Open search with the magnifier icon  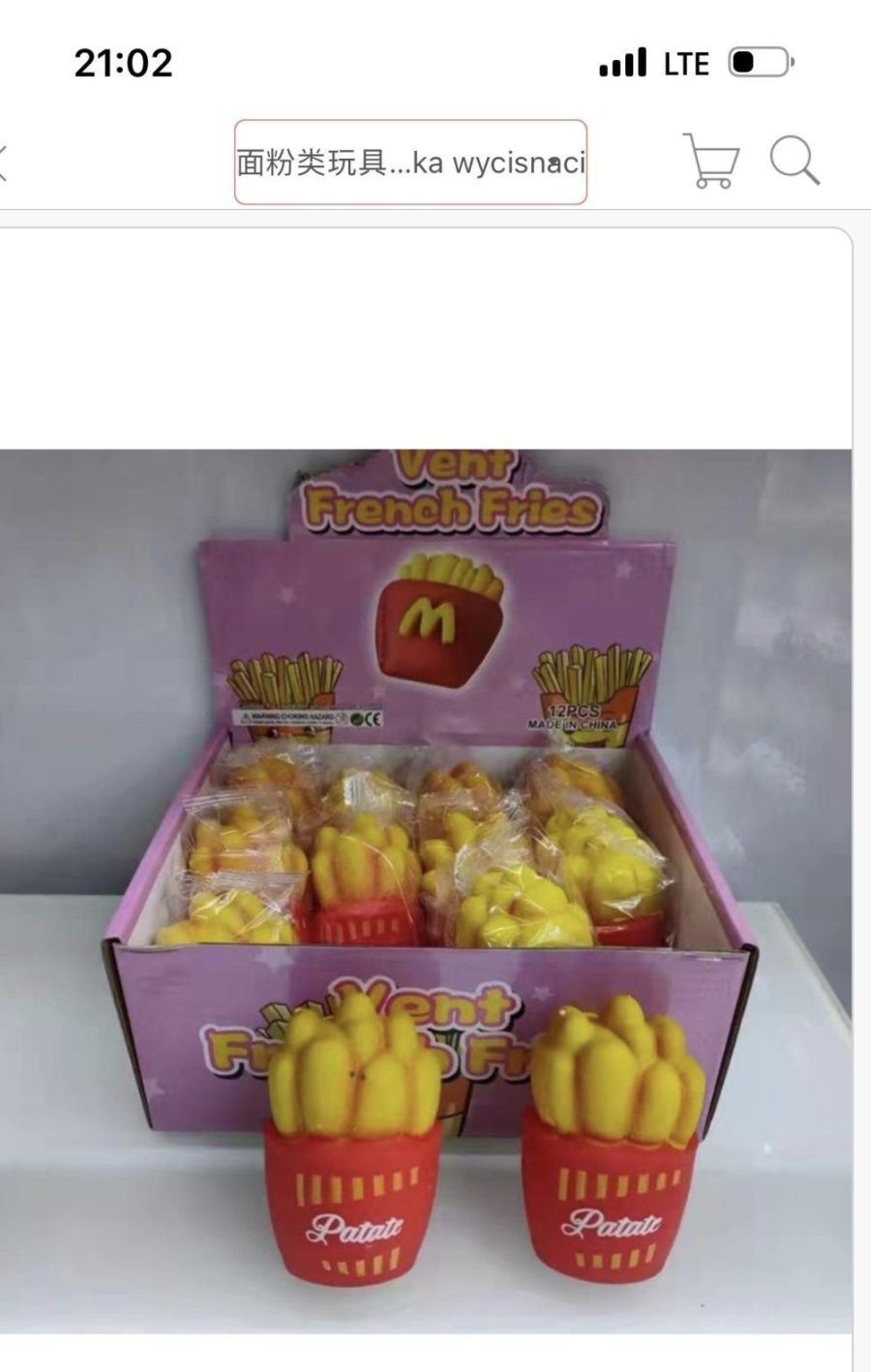(795, 161)
